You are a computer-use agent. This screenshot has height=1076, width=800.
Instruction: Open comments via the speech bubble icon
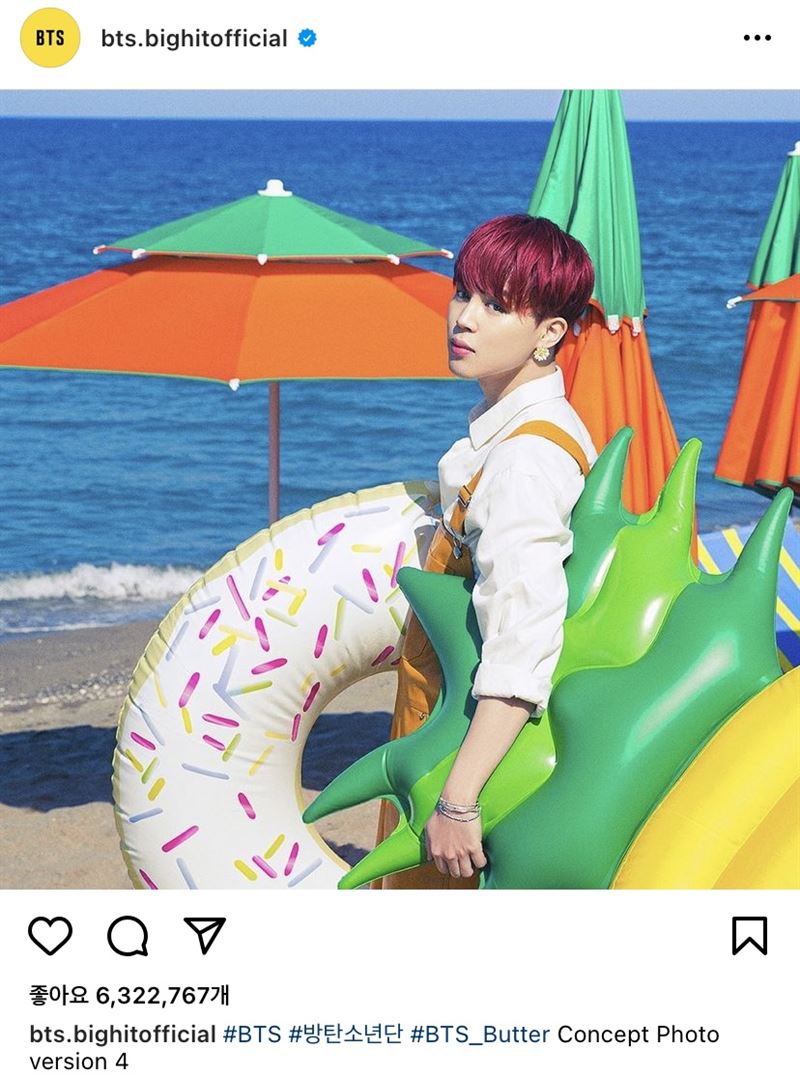(x=127, y=936)
